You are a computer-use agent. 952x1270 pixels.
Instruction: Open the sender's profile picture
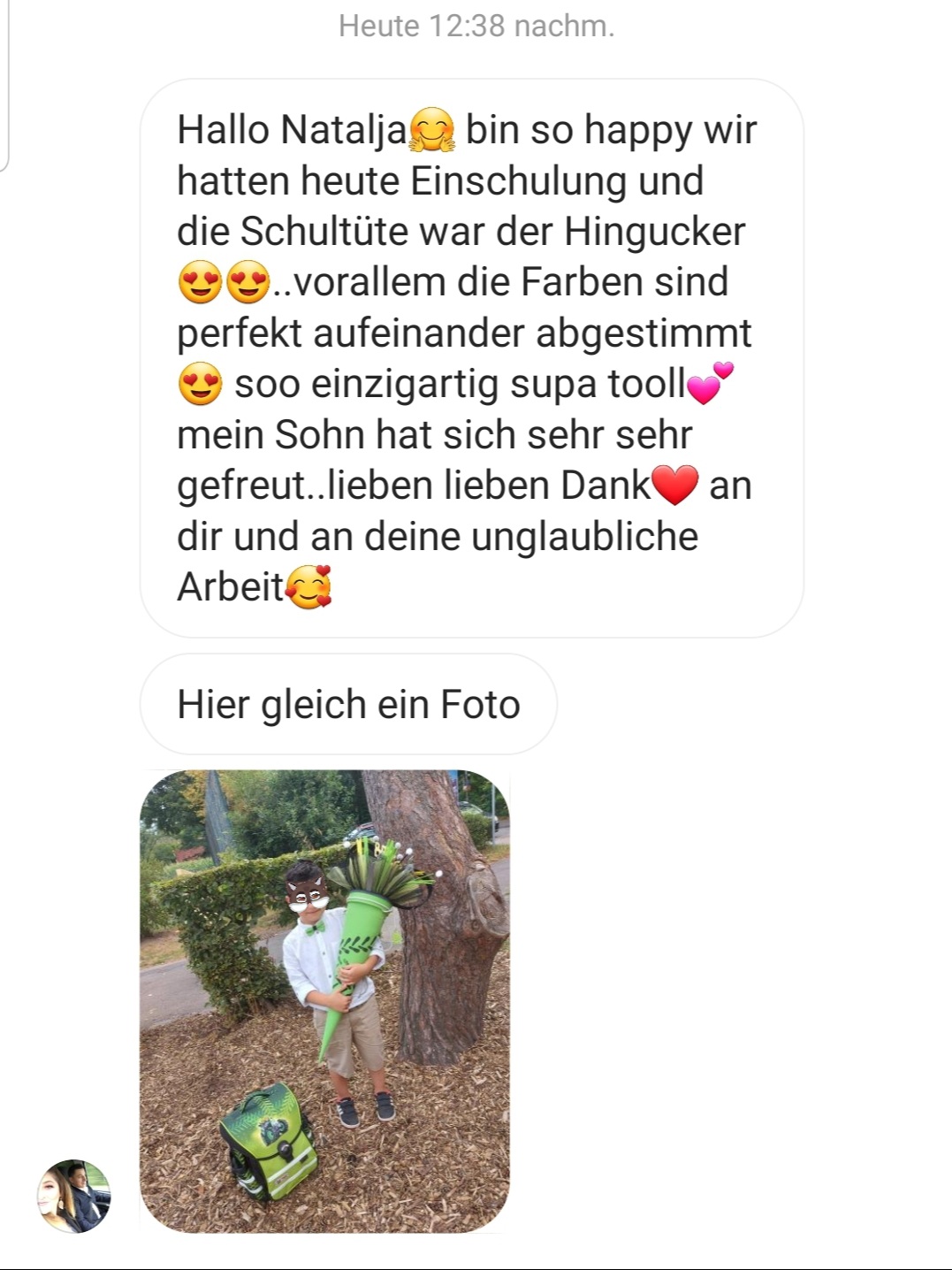click(73, 1196)
